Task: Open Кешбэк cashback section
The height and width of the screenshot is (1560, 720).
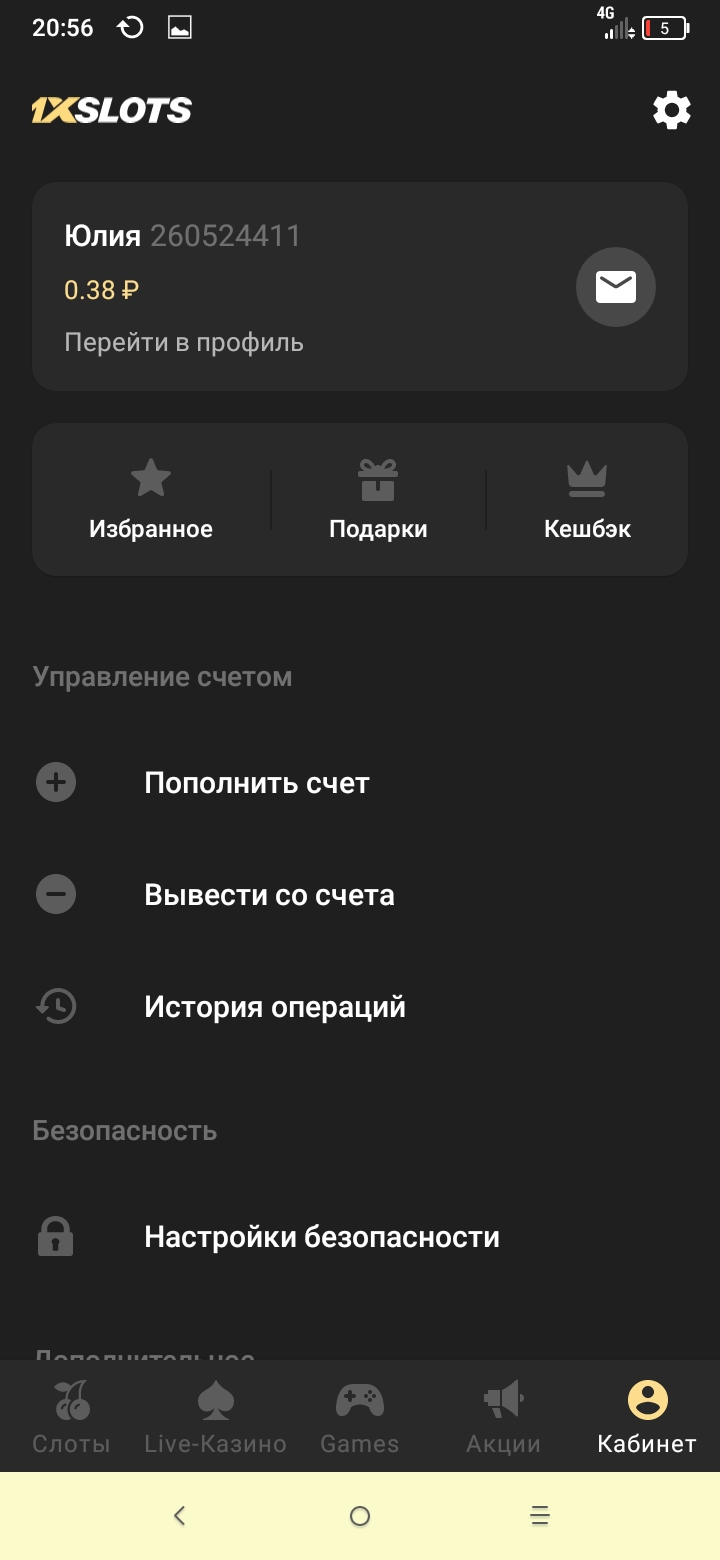Action: (587, 500)
